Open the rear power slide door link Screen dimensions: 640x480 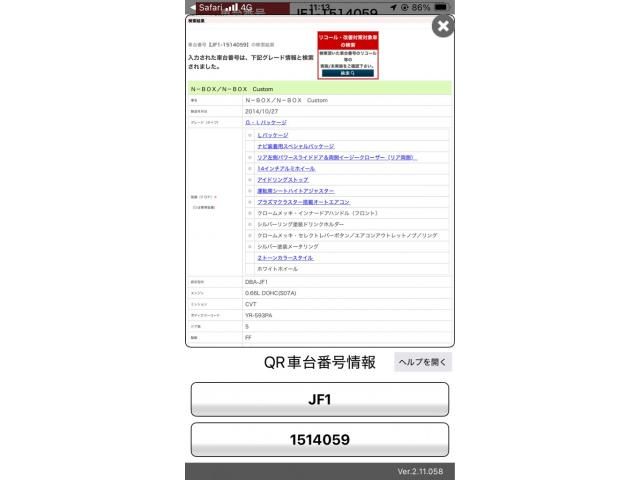tap(322, 157)
